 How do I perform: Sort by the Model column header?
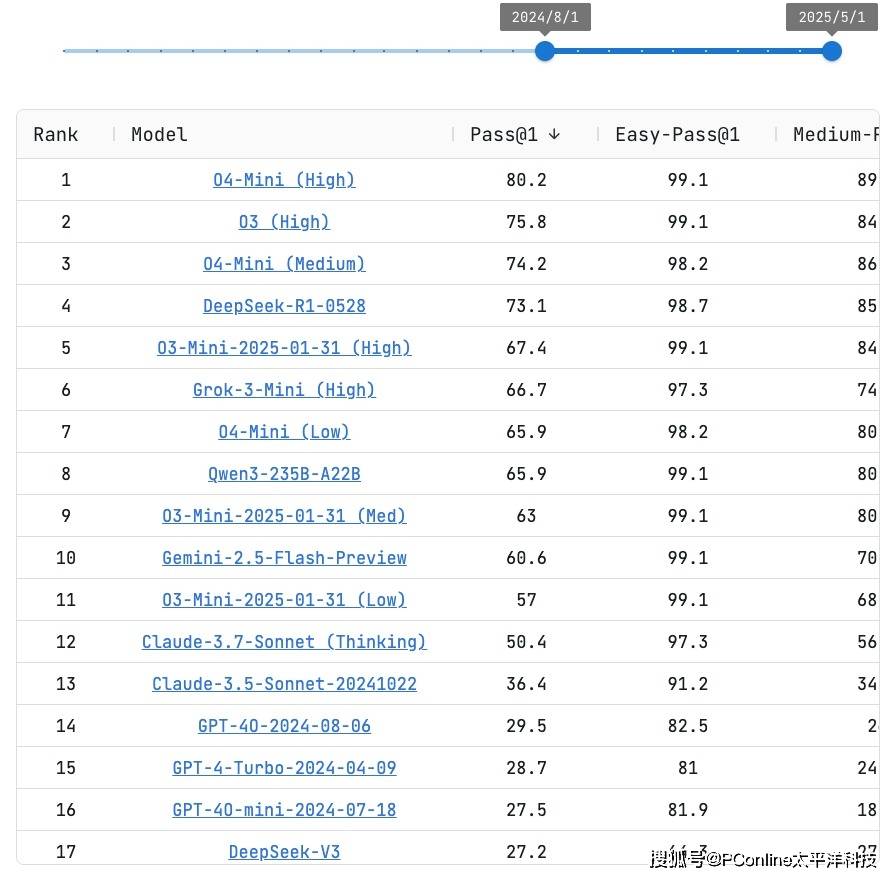pos(159,135)
